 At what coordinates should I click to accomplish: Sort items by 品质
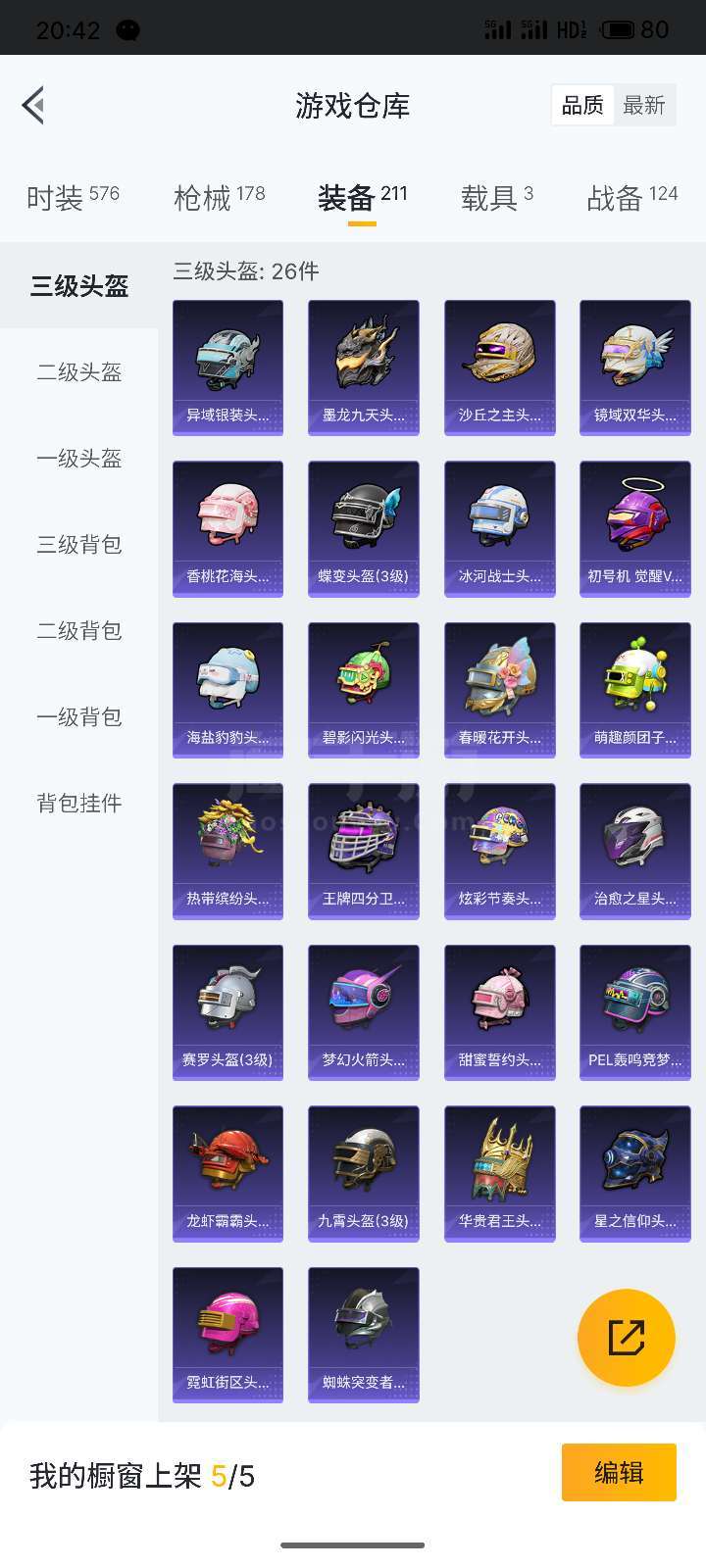pos(582,105)
